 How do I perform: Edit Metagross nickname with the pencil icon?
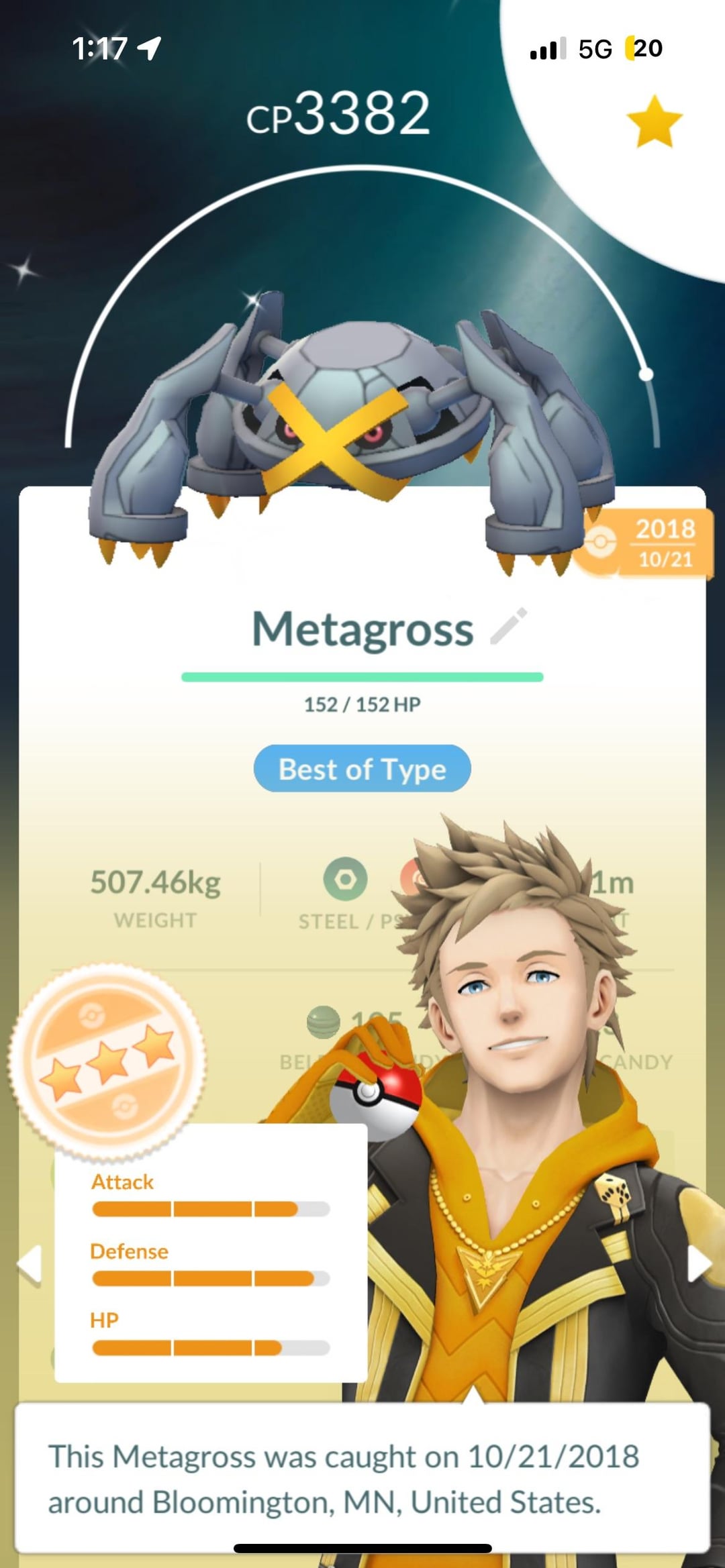[x=508, y=627]
